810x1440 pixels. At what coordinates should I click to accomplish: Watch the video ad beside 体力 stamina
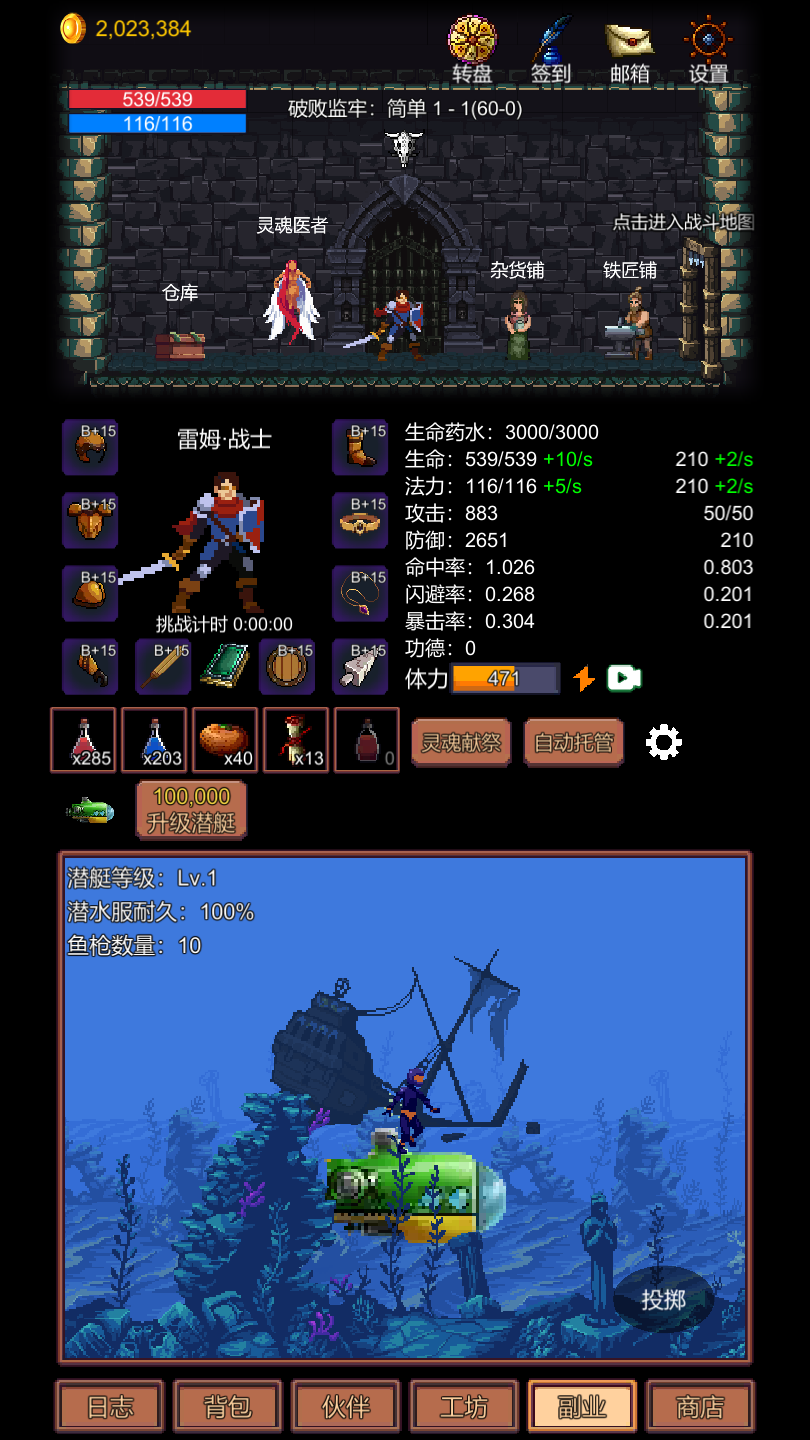coord(623,679)
